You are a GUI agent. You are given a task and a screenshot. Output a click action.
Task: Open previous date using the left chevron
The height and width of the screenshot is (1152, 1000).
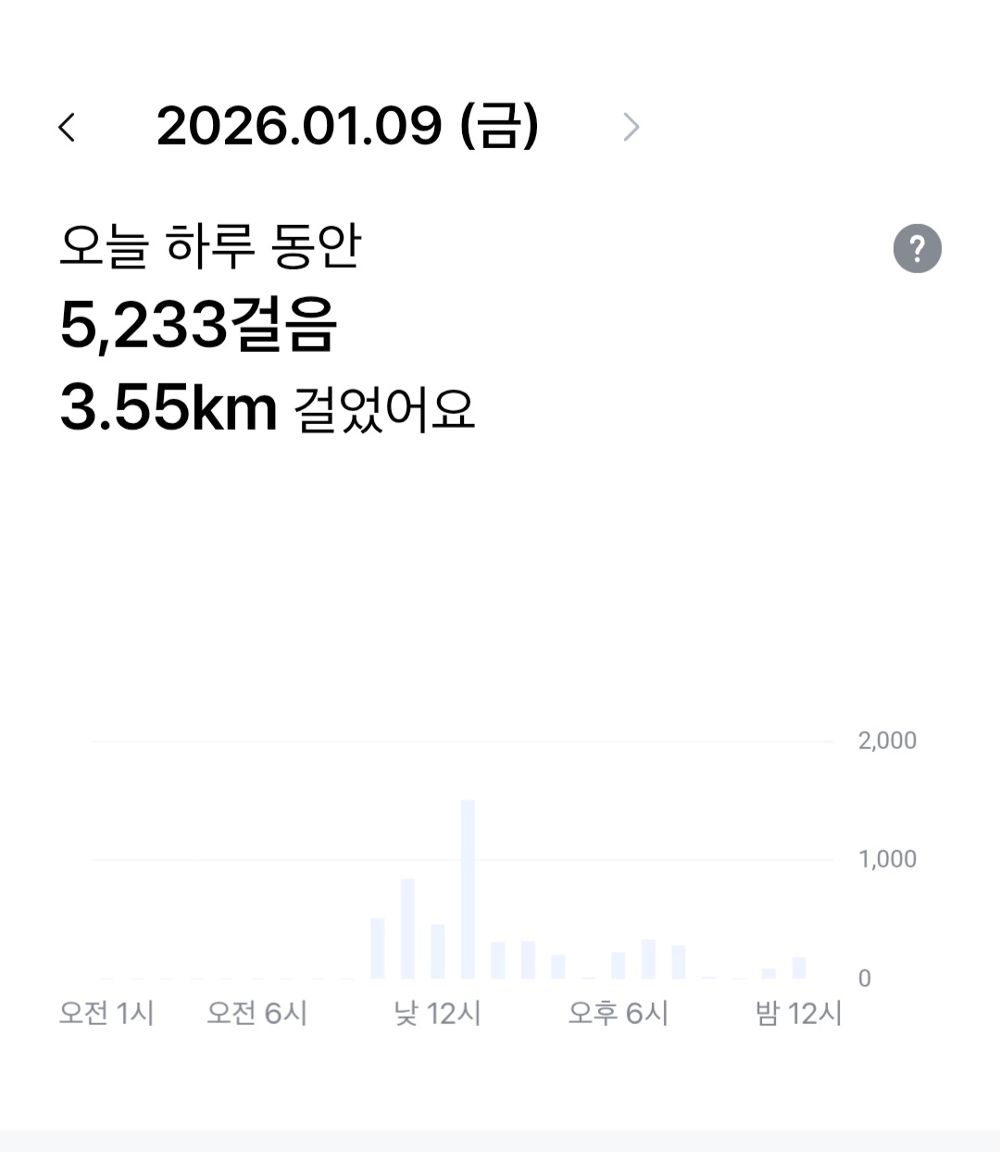67,126
